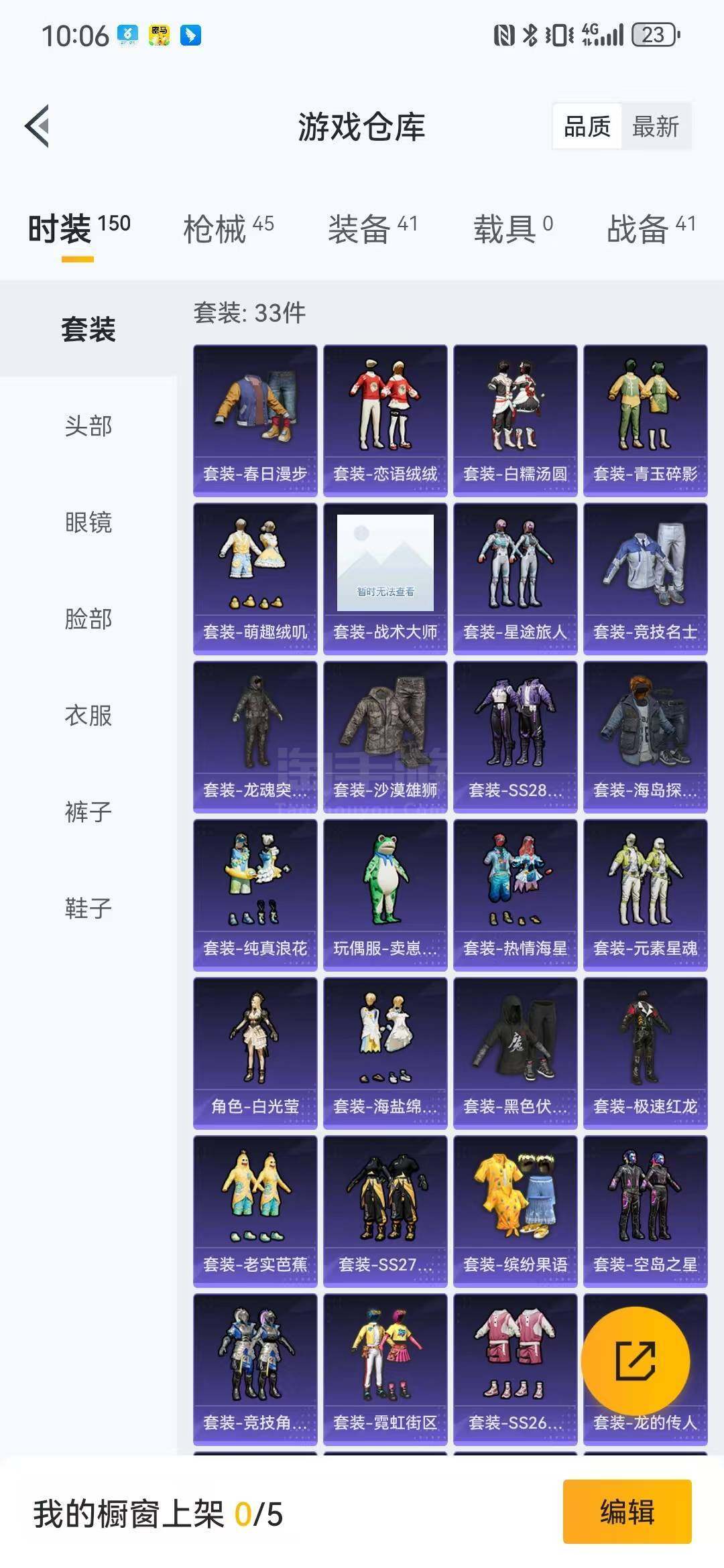Tap the yellow floating share button

tap(636, 1361)
